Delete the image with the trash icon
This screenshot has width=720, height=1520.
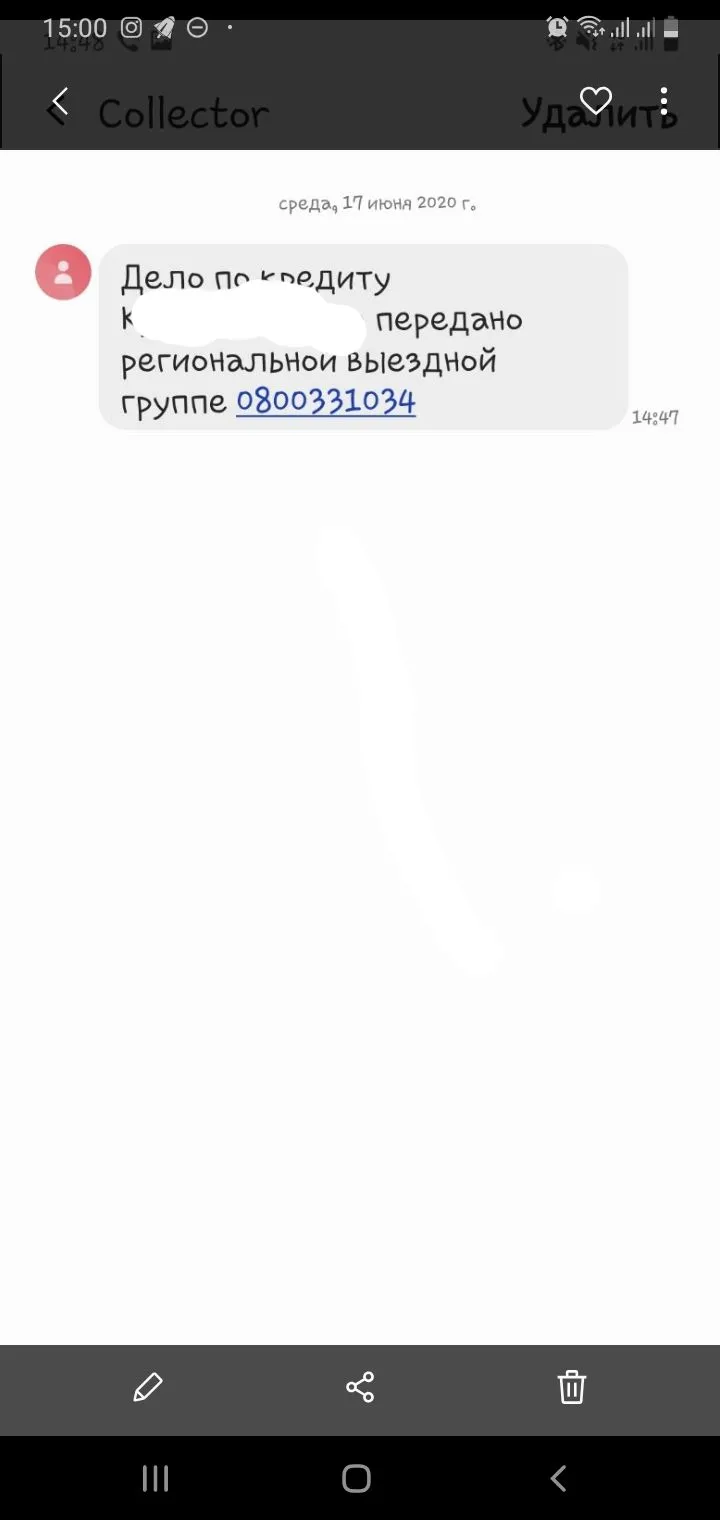click(571, 1387)
